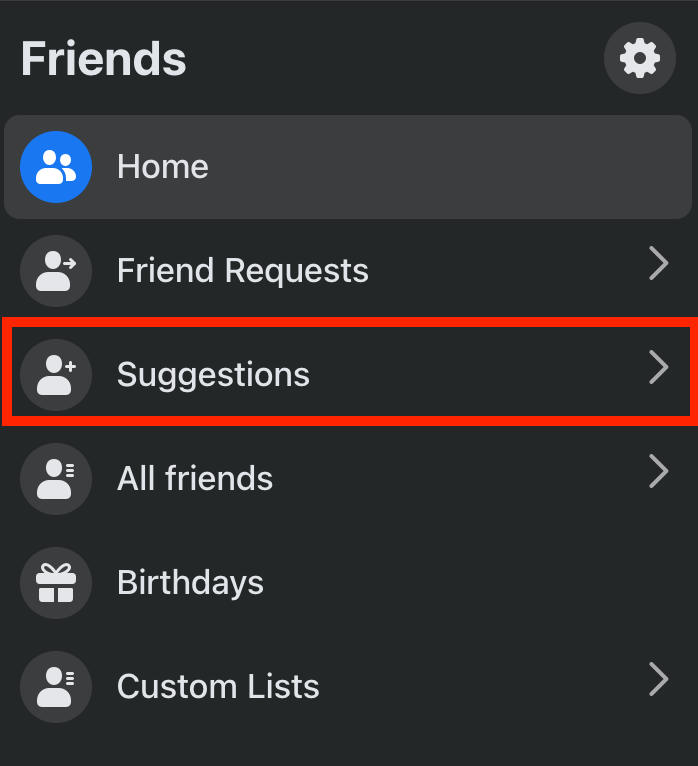Show friends' Birthdays
The width and height of the screenshot is (698, 766).
[x=348, y=582]
